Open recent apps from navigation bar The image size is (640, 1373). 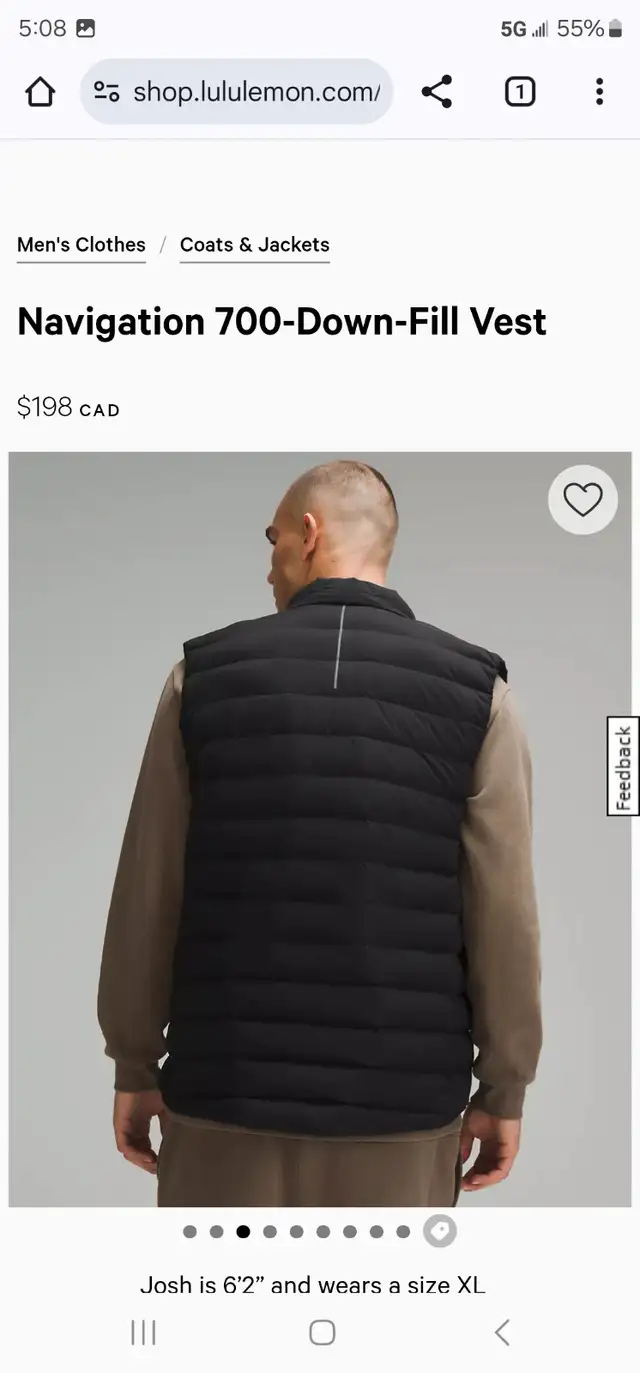pyautogui.click(x=144, y=1332)
